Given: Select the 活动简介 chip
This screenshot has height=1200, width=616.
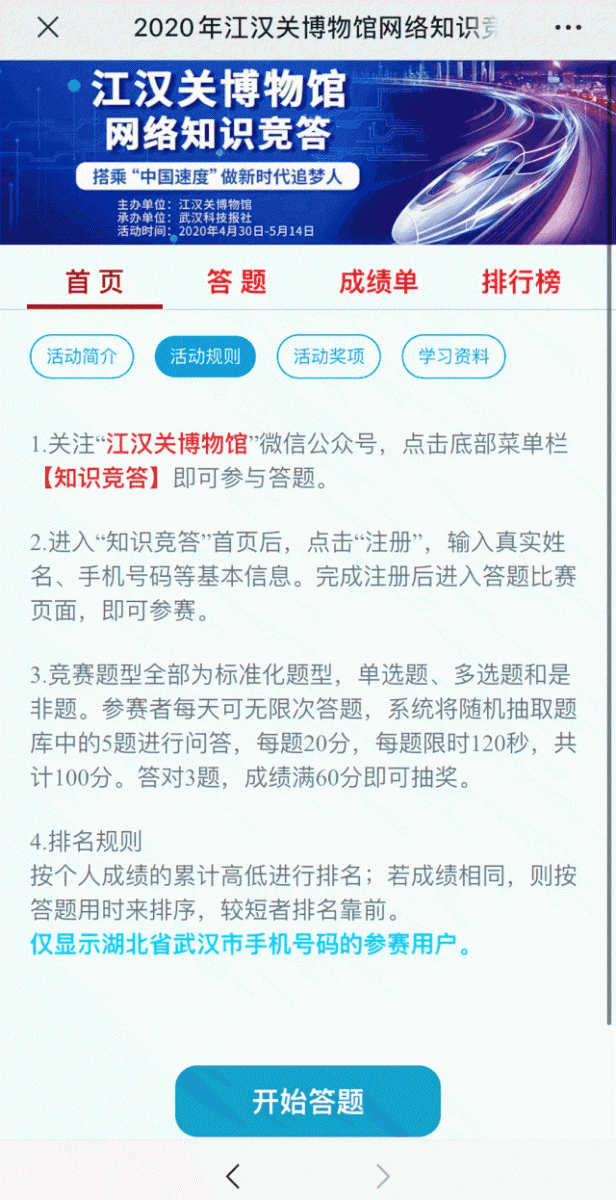Looking at the screenshot, I should (82, 357).
